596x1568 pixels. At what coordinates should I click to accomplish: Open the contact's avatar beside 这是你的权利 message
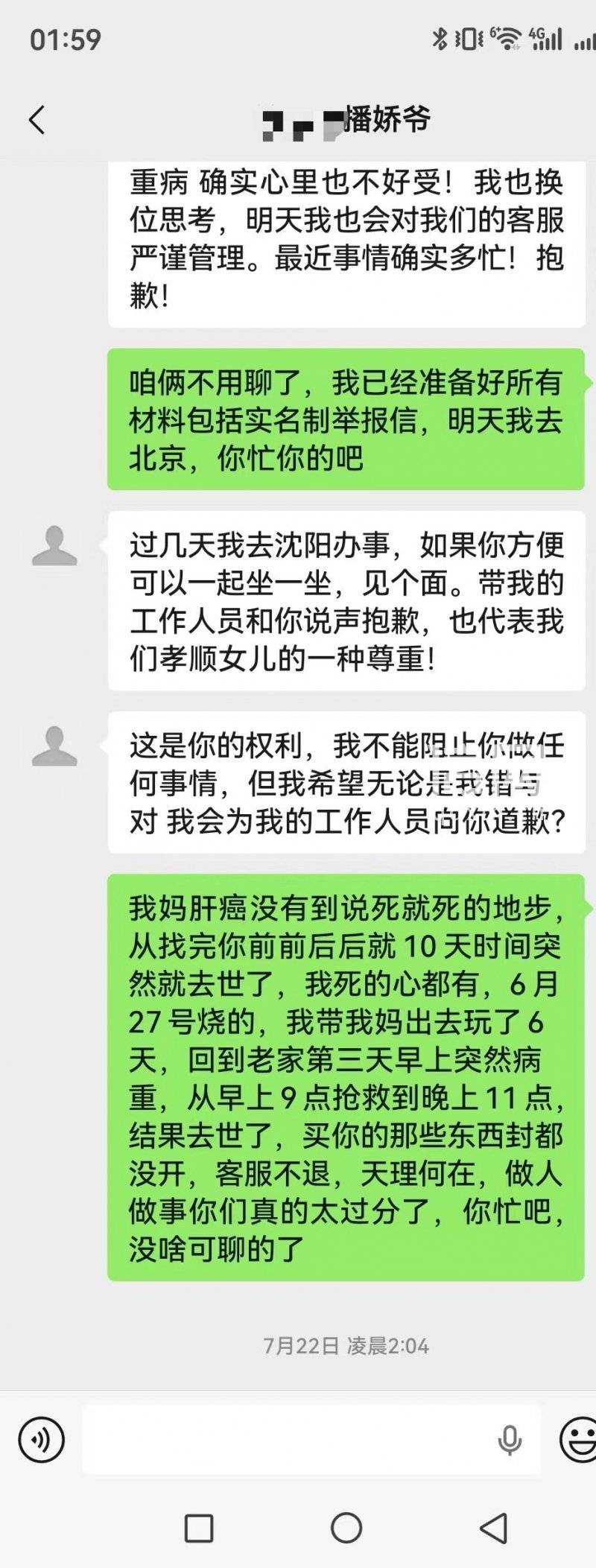pos(54,746)
